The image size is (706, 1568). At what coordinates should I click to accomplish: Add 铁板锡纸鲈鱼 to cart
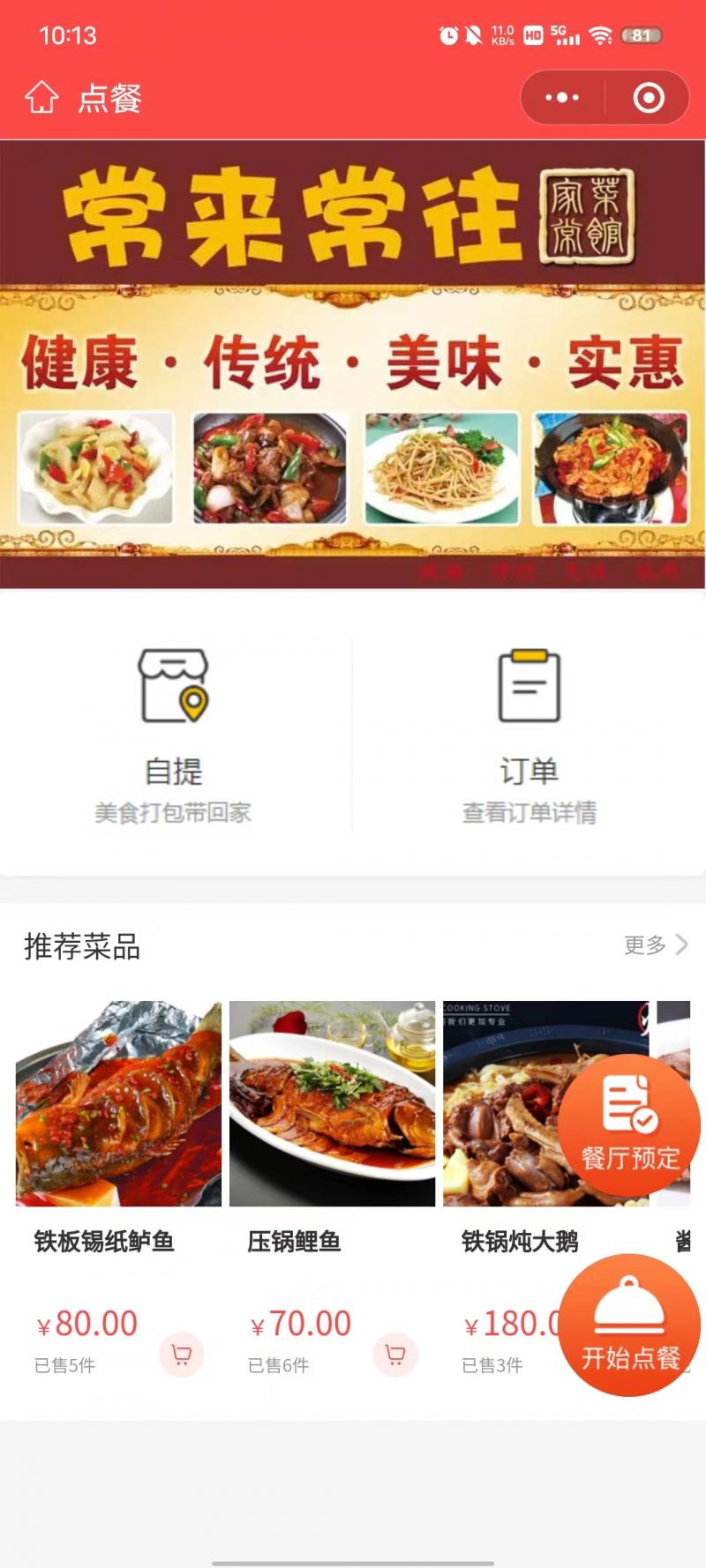pos(182,1354)
